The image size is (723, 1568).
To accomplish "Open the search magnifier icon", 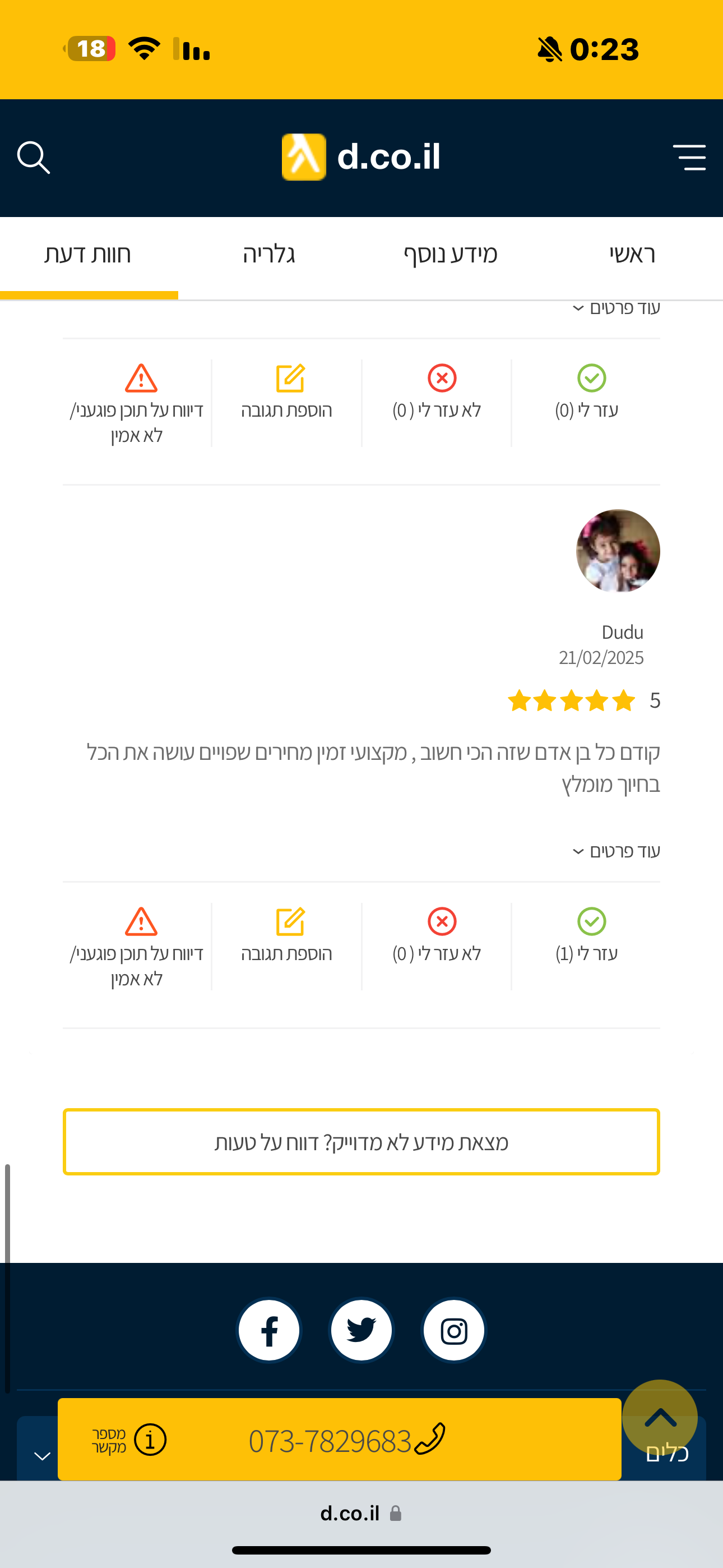I will click(34, 158).
